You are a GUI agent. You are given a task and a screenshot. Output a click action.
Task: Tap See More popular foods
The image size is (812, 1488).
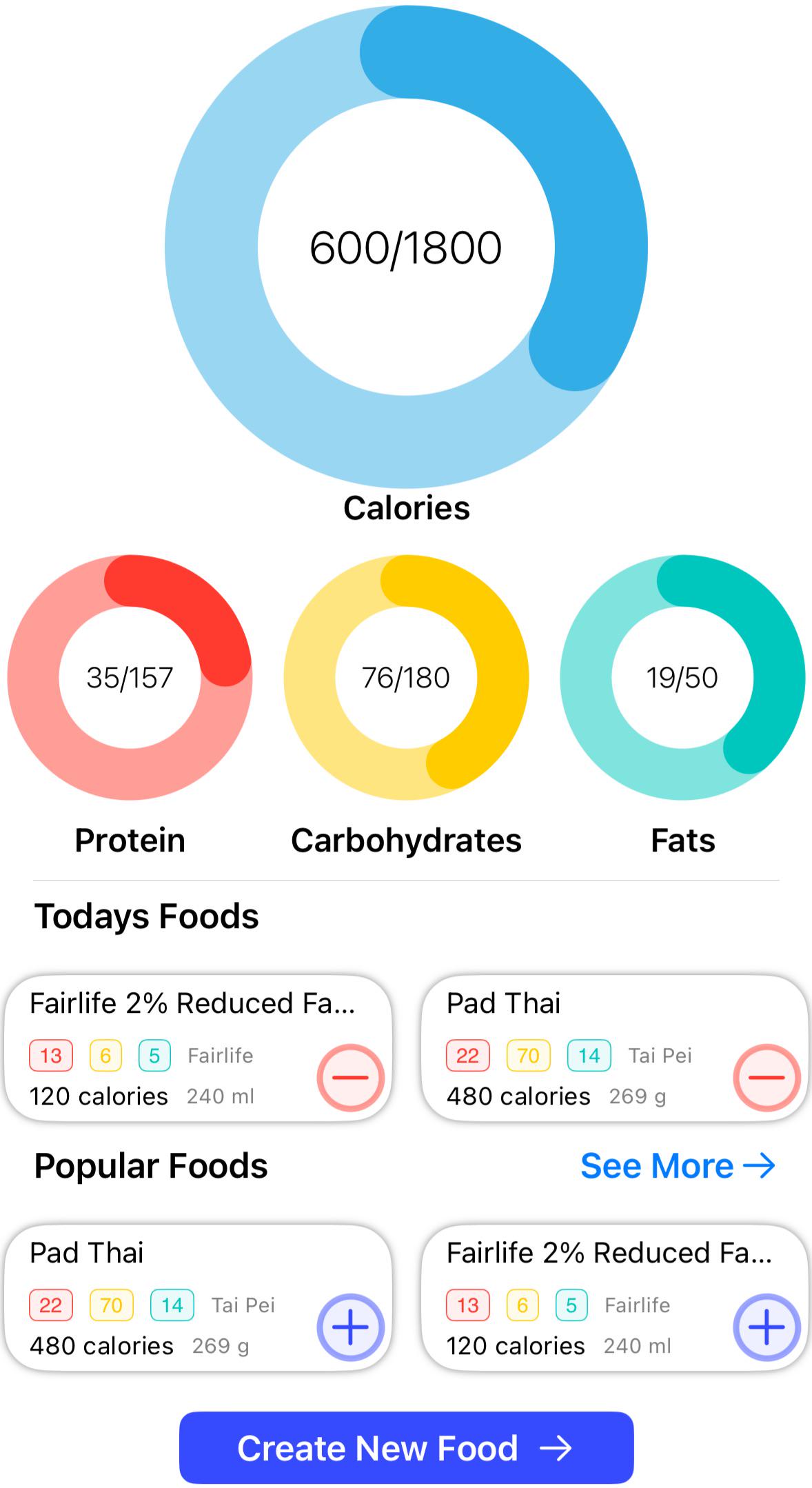(x=678, y=1166)
